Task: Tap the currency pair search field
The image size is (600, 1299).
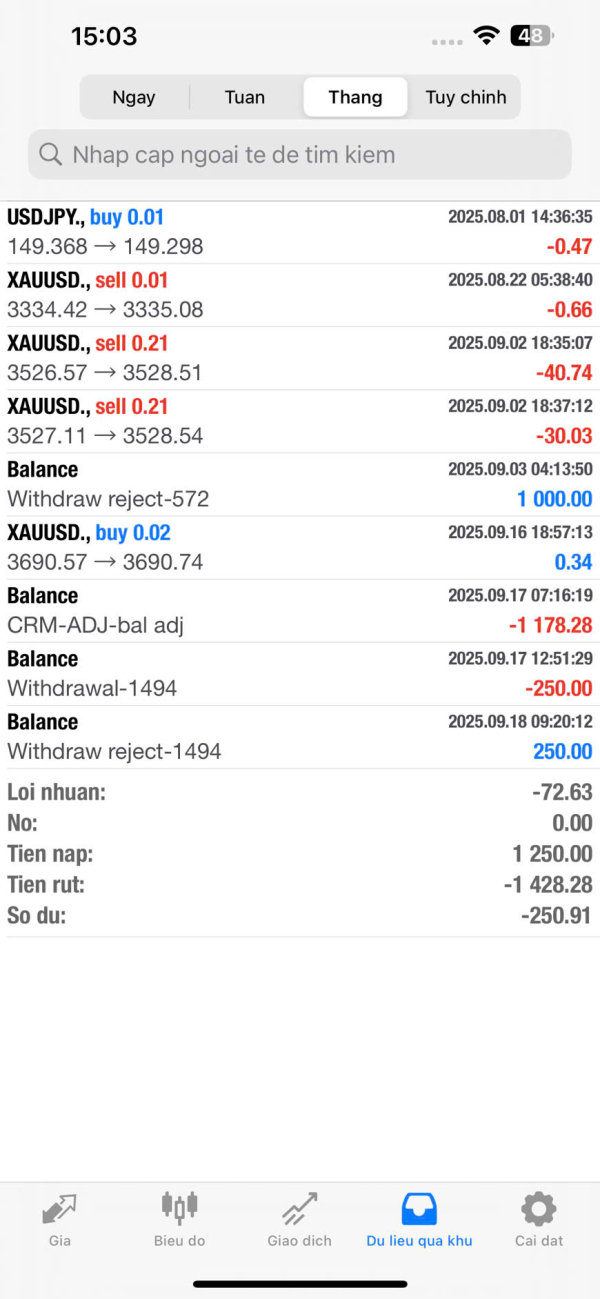Action: [300, 154]
